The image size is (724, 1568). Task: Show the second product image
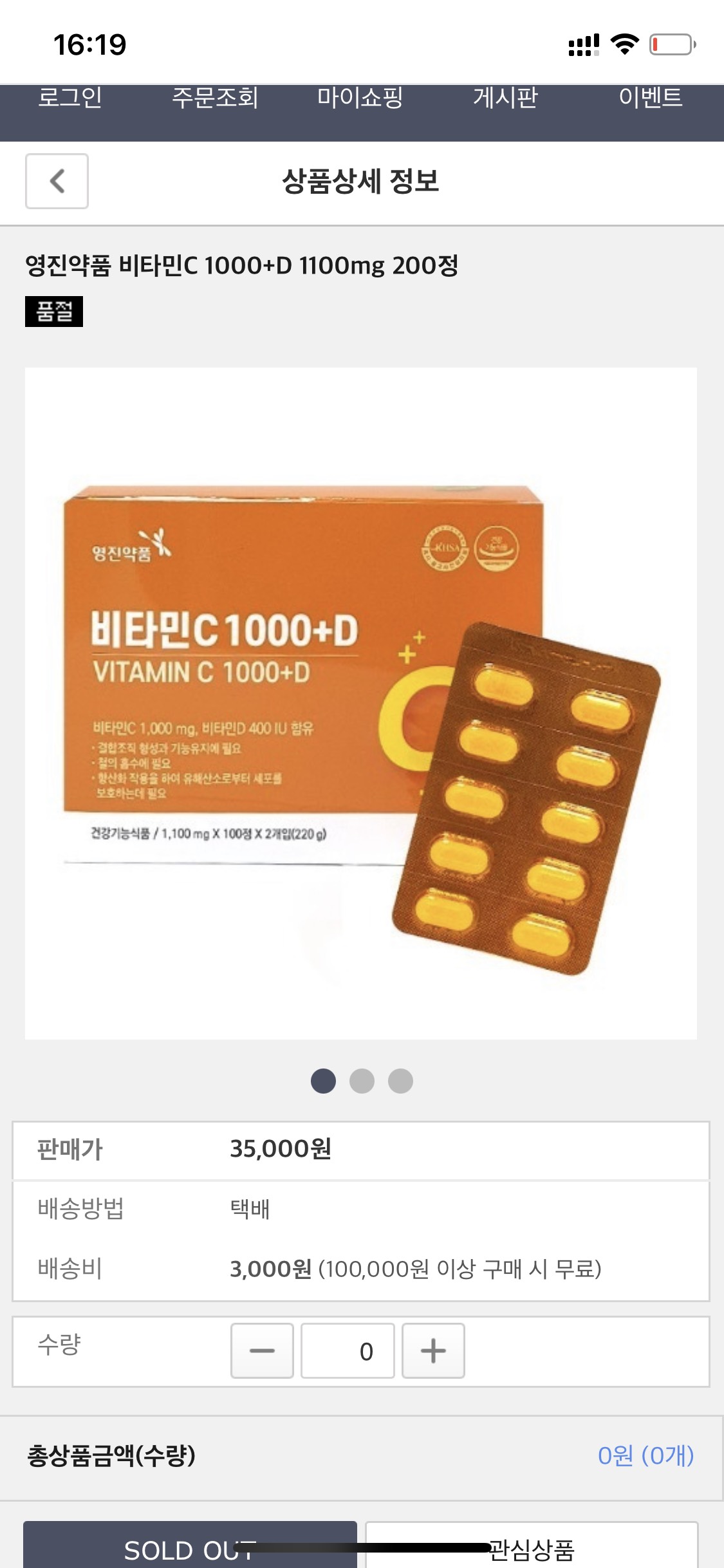click(362, 1081)
